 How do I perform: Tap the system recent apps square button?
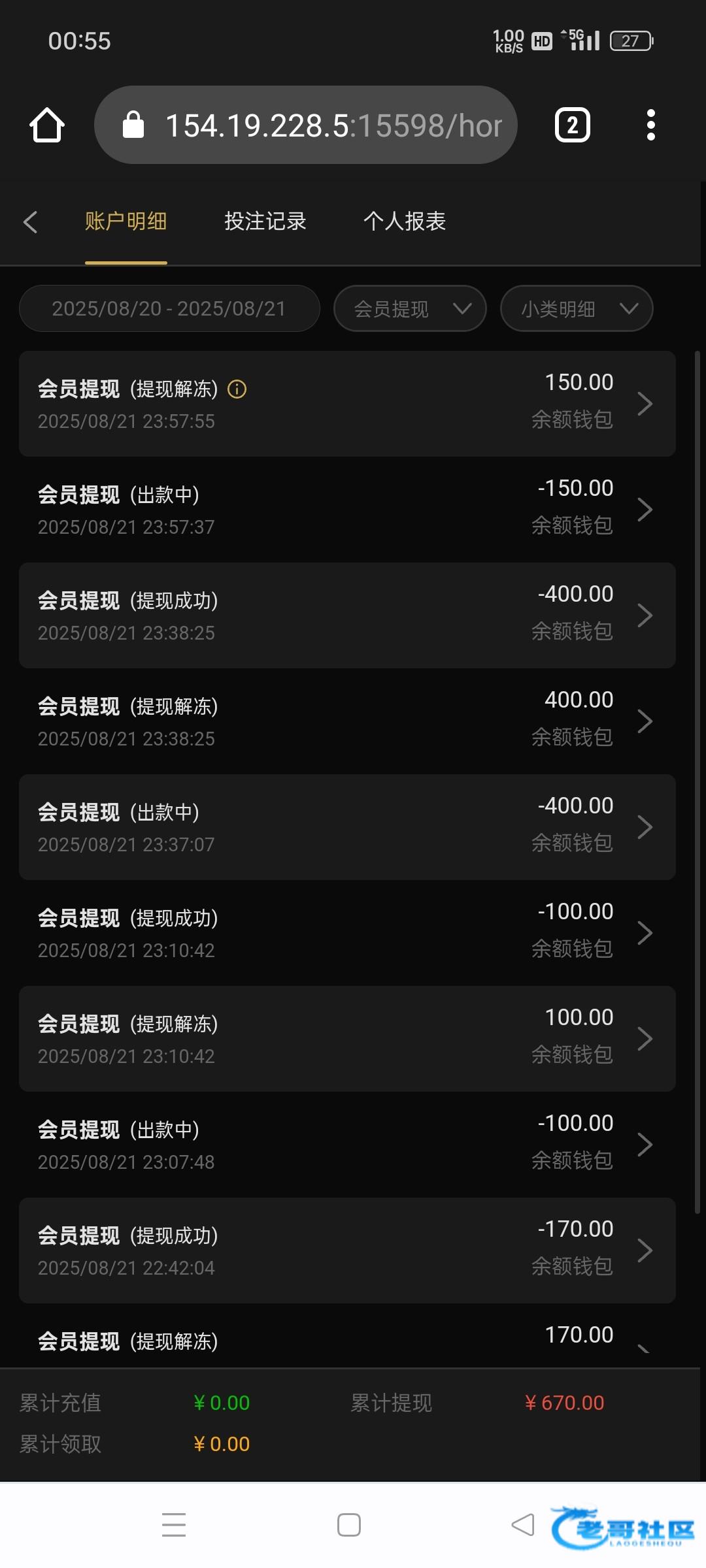click(x=349, y=1525)
